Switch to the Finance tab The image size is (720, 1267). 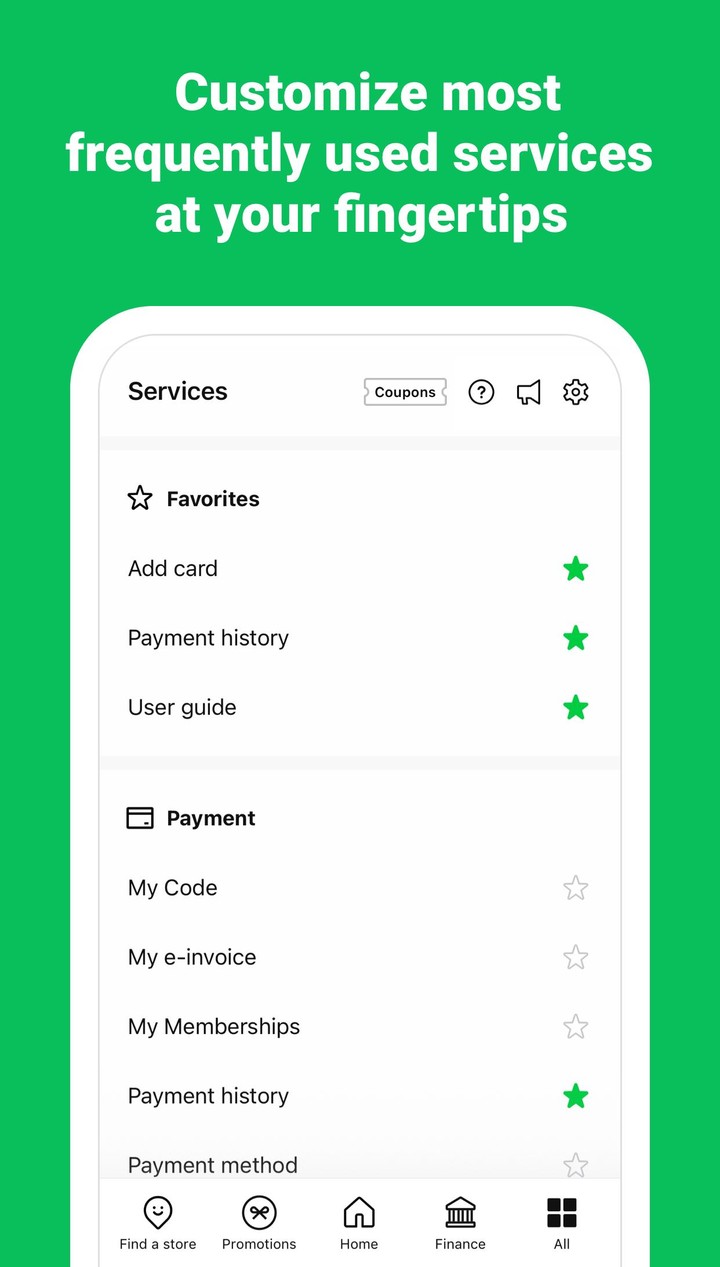click(459, 1222)
